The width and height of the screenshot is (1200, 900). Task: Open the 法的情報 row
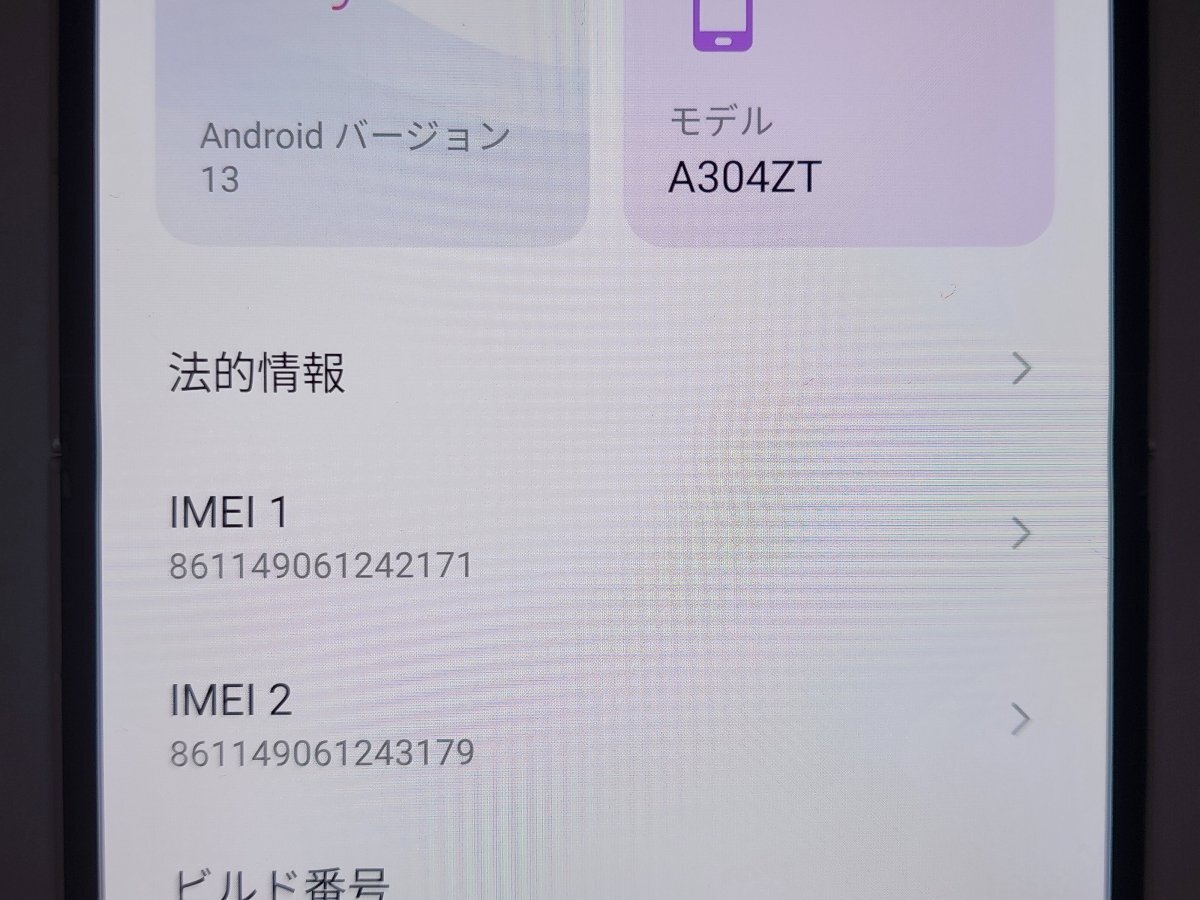click(x=600, y=372)
